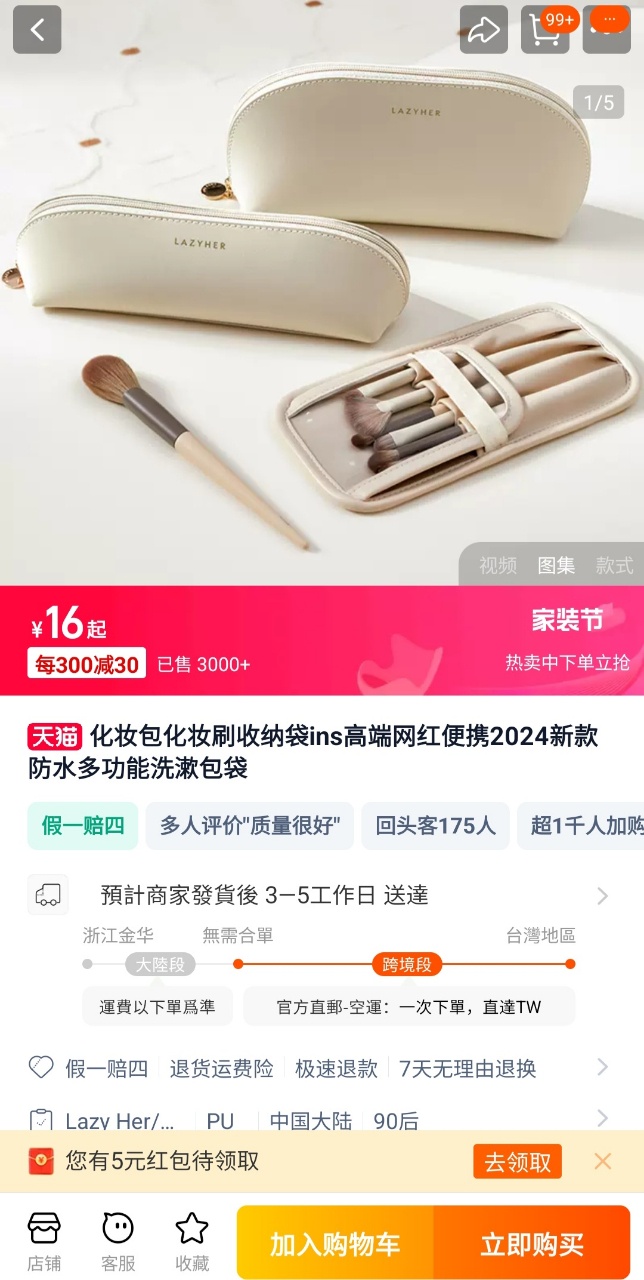Share this product listing
644x1280 pixels.
[484, 30]
